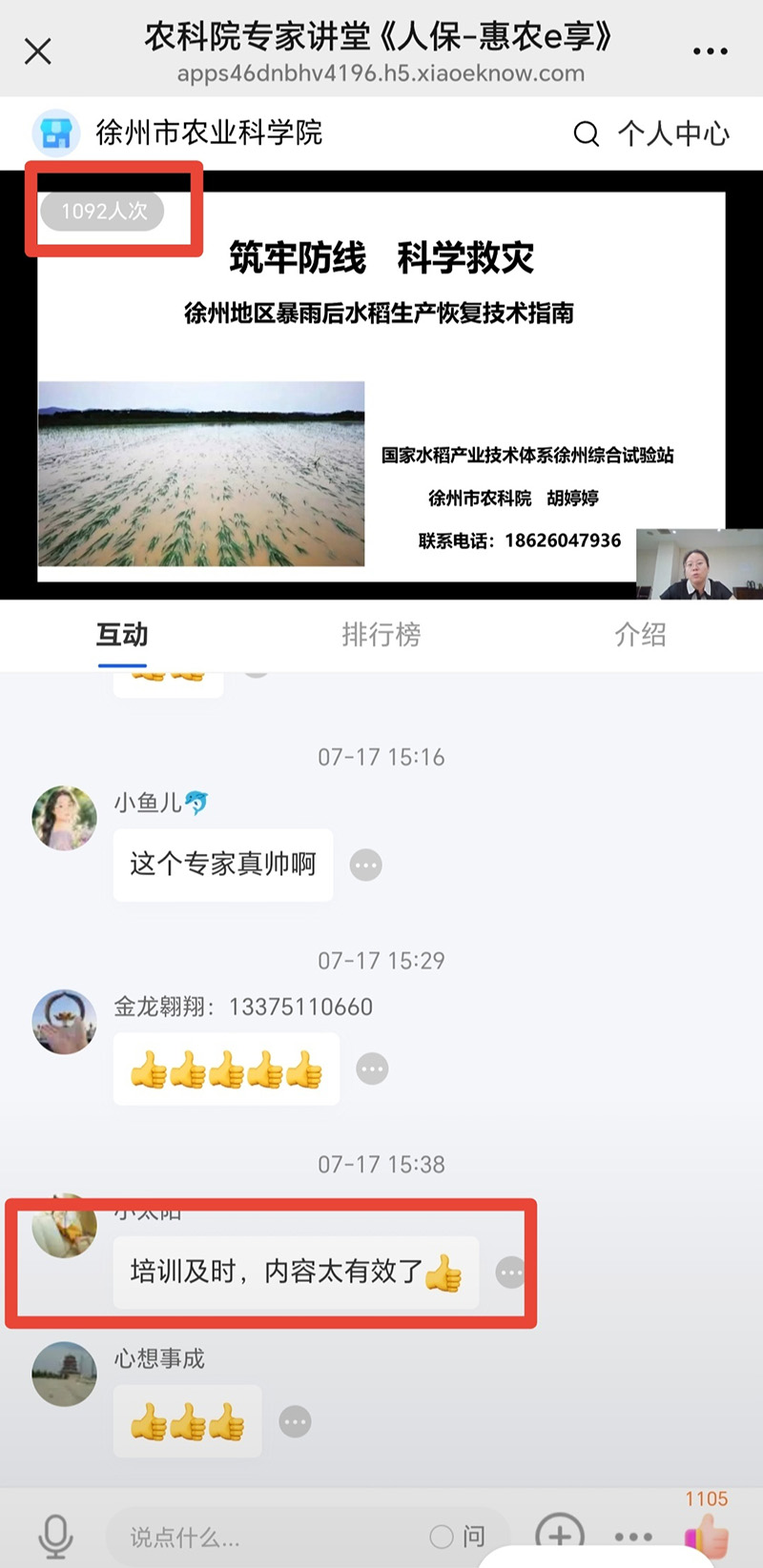Open the bottom bar more-options dots
The width and height of the screenshot is (763, 1568).
coord(633,1537)
